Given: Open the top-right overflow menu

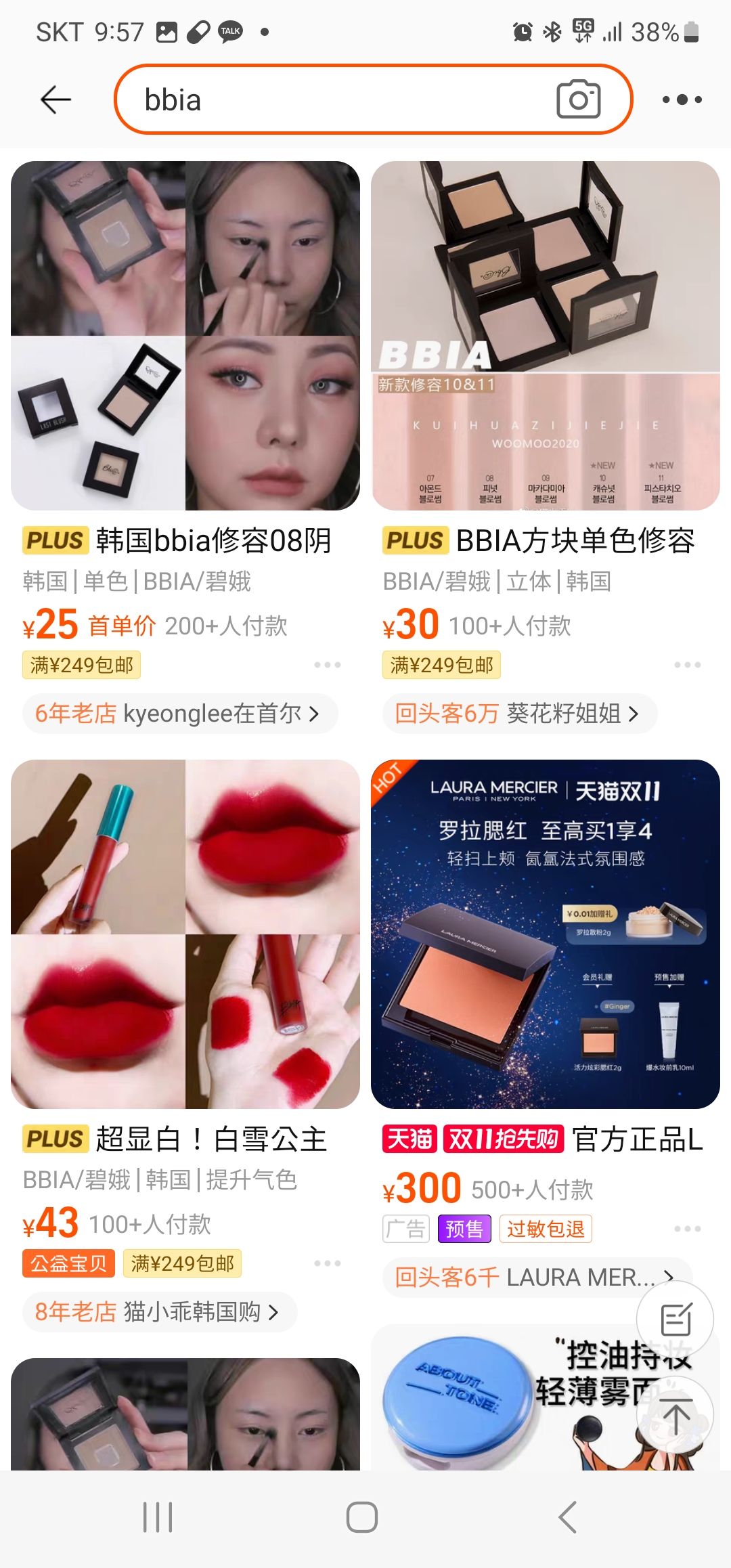Looking at the screenshot, I should [x=682, y=100].
